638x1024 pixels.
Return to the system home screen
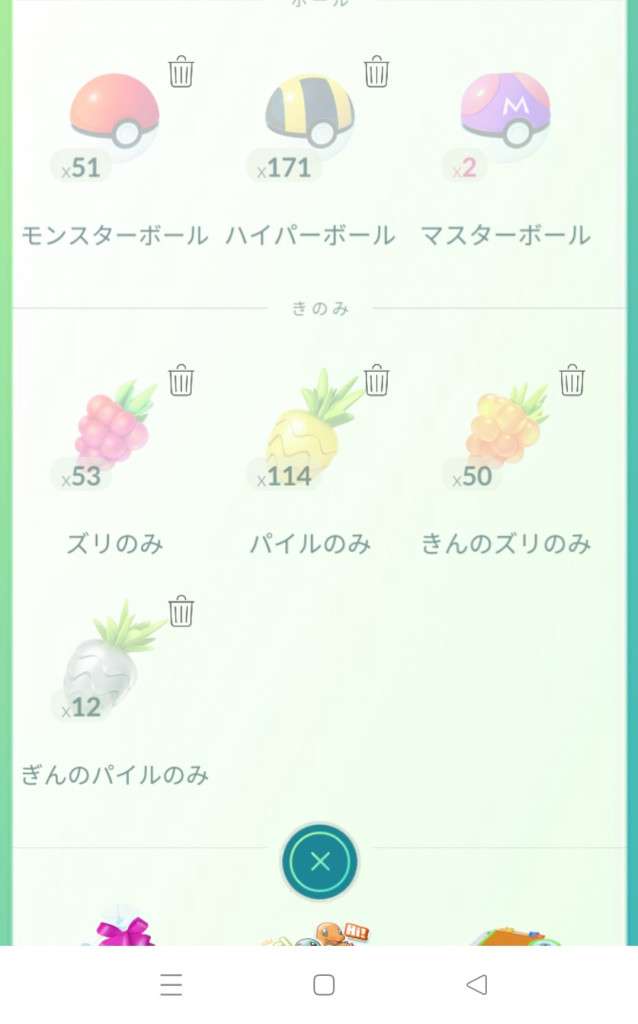coord(323,985)
